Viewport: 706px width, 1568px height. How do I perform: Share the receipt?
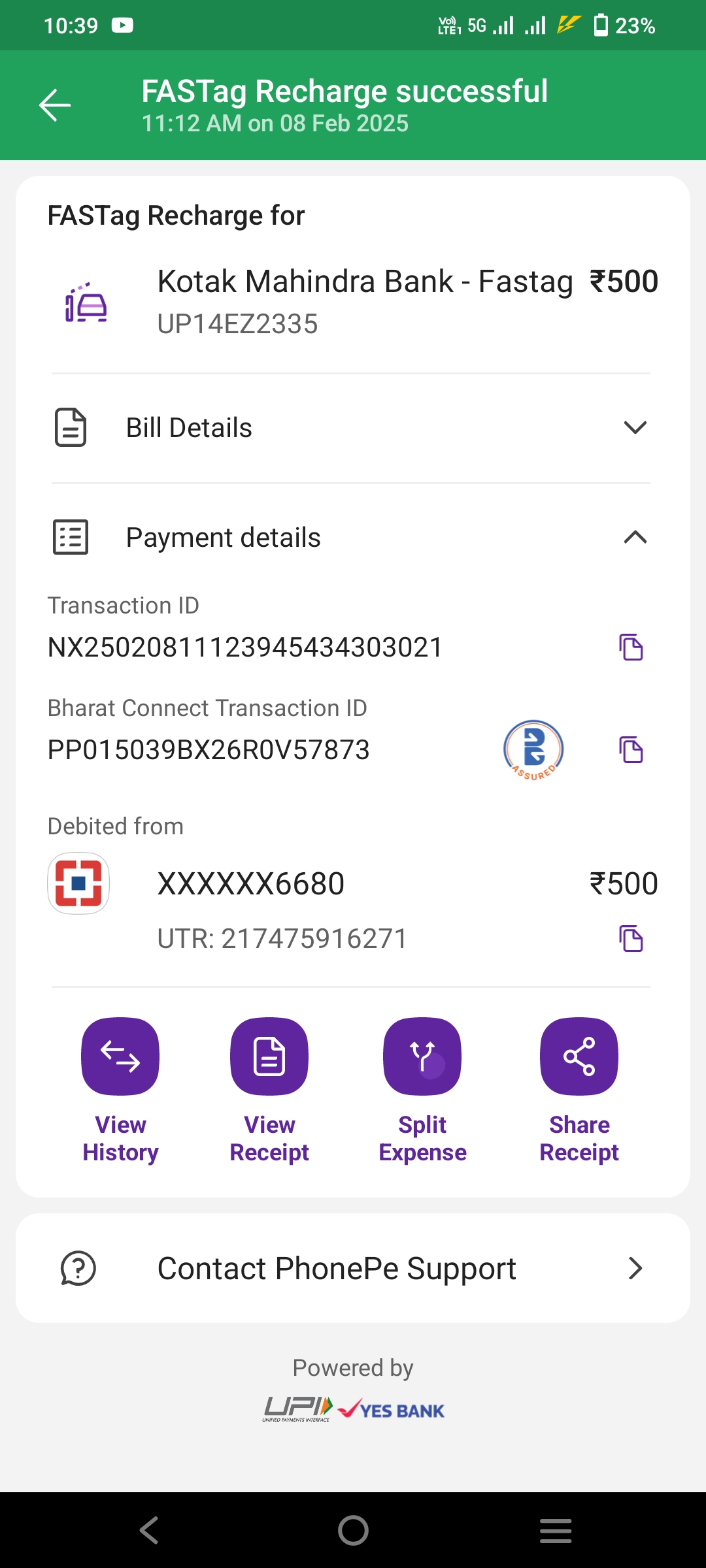(x=579, y=1091)
